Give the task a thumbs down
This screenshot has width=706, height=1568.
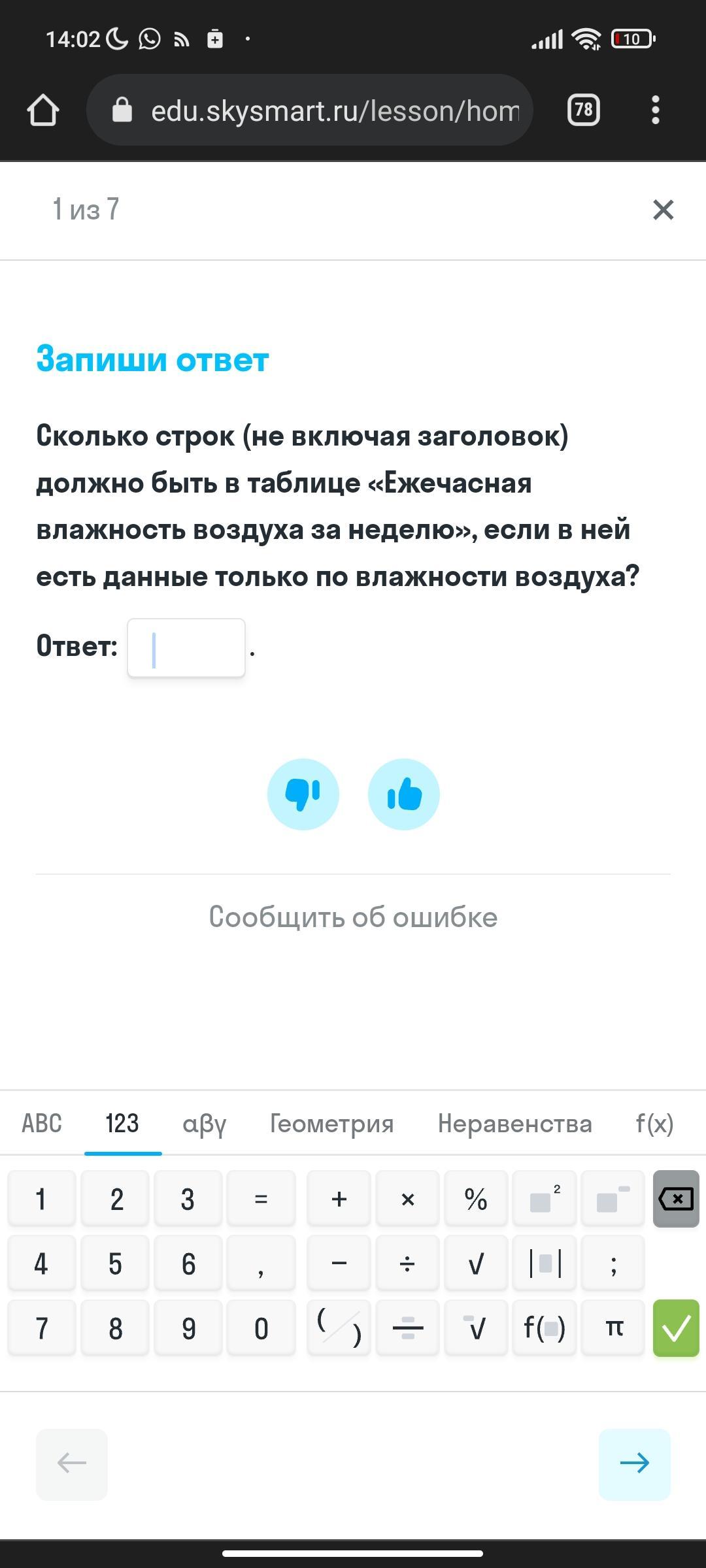point(303,794)
